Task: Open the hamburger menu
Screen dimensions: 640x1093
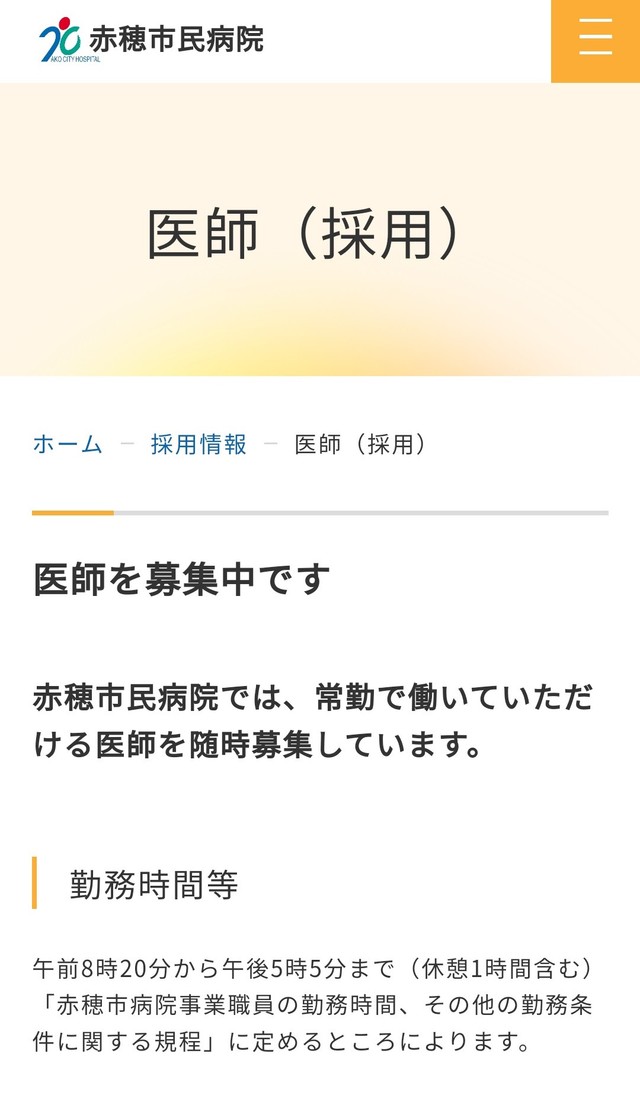Action: [x=595, y=40]
